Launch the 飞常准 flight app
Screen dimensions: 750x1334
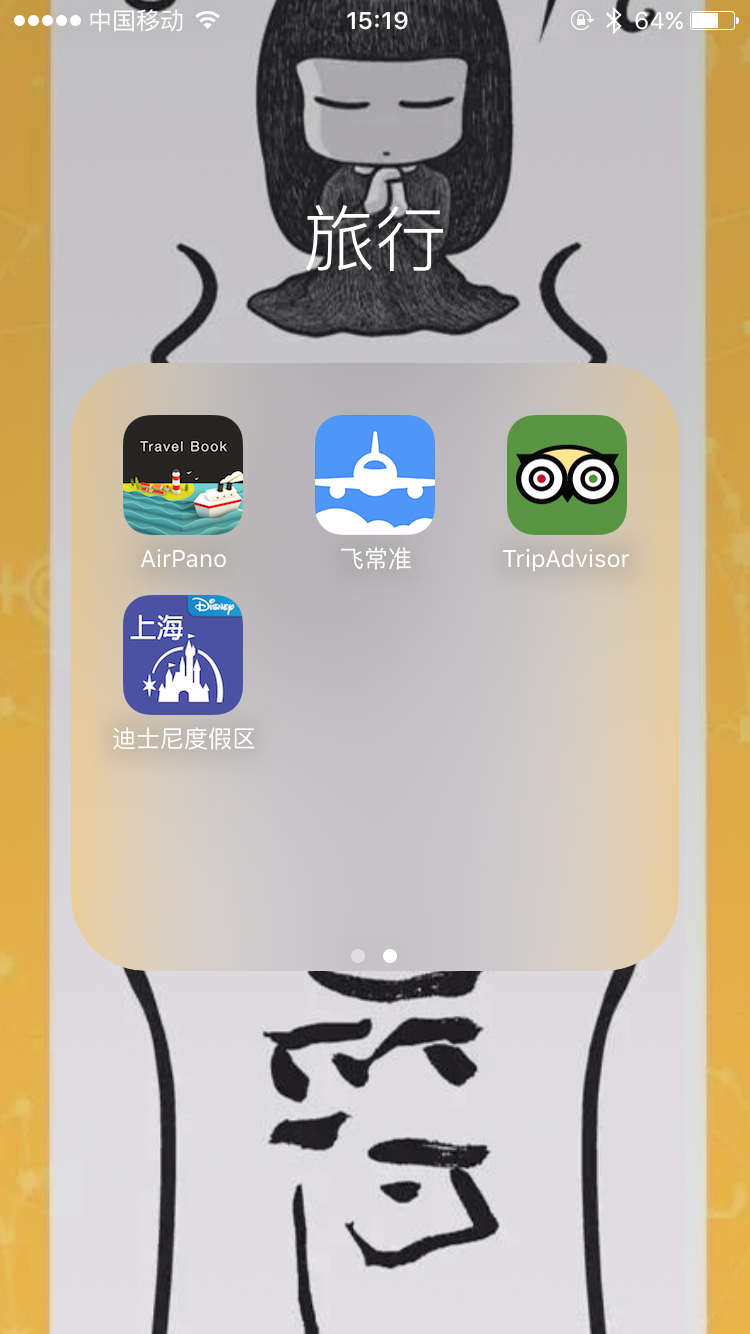375,475
